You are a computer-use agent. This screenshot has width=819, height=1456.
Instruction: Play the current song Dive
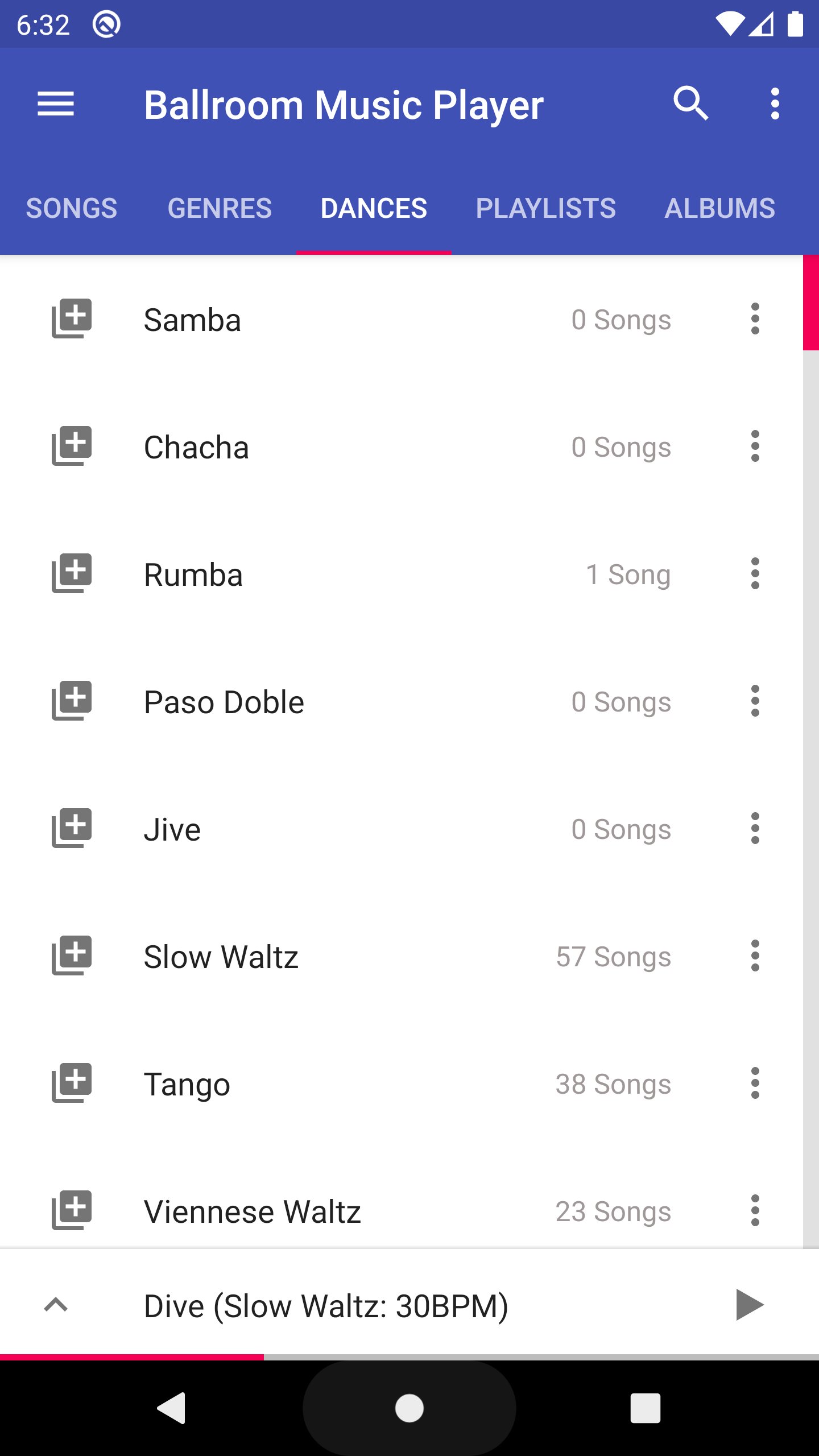[x=749, y=1305]
